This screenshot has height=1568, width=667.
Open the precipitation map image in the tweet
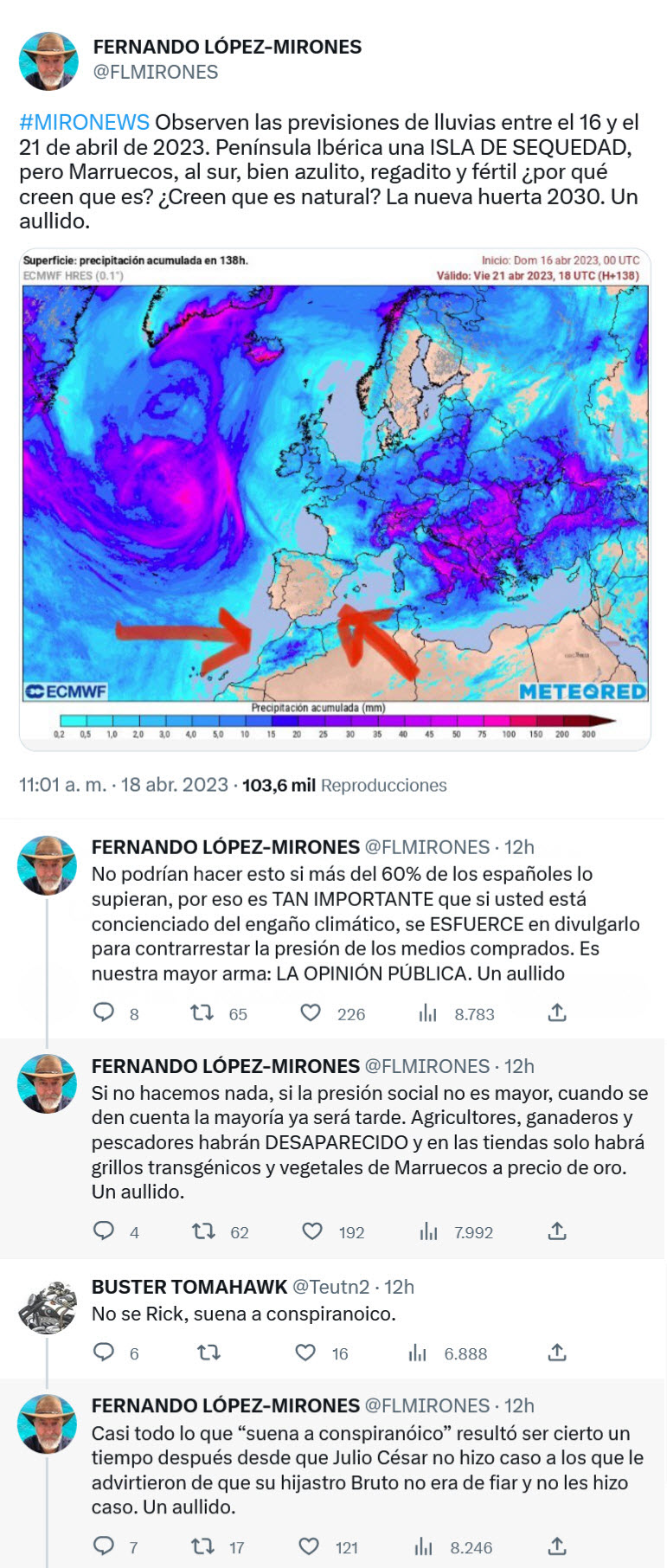(x=335, y=498)
